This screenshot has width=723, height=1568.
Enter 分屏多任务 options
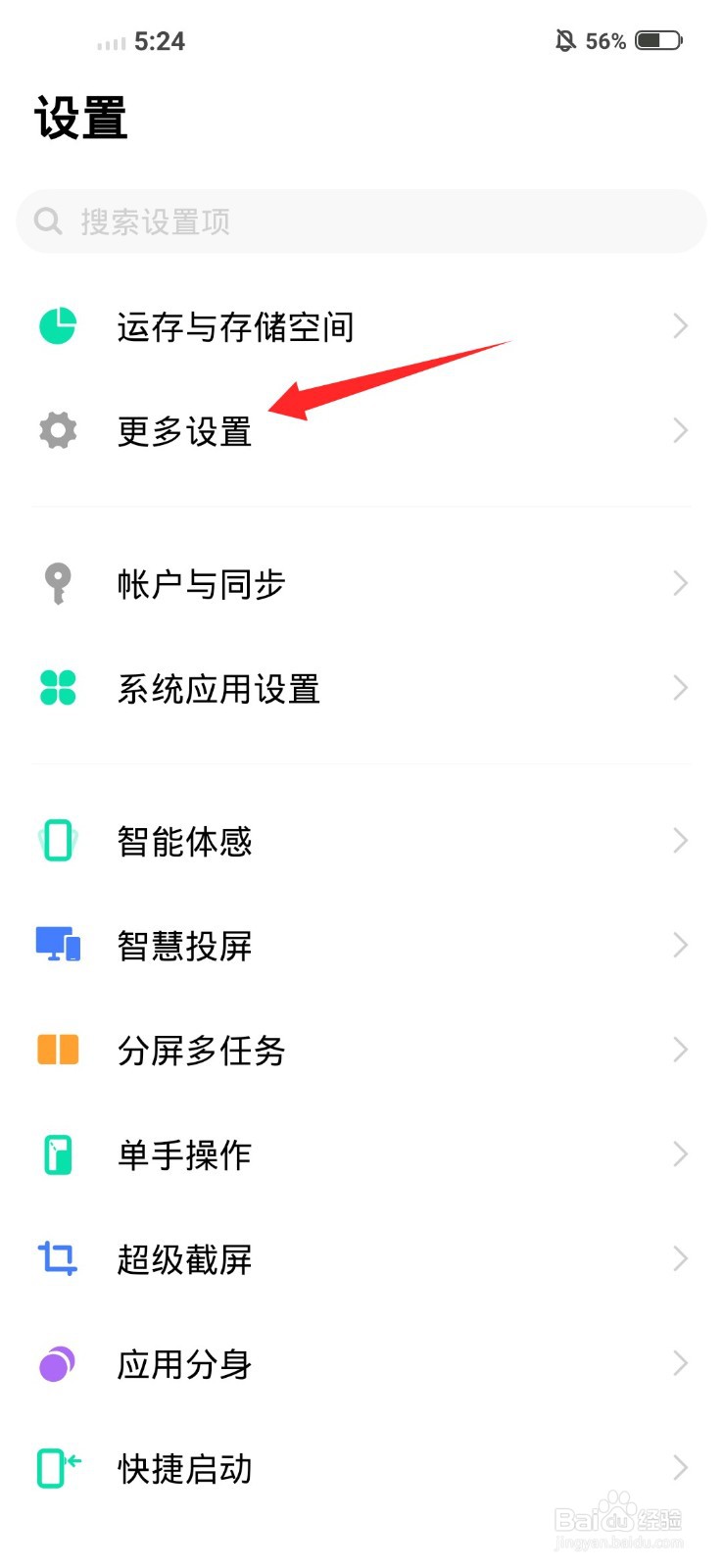tap(361, 1051)
